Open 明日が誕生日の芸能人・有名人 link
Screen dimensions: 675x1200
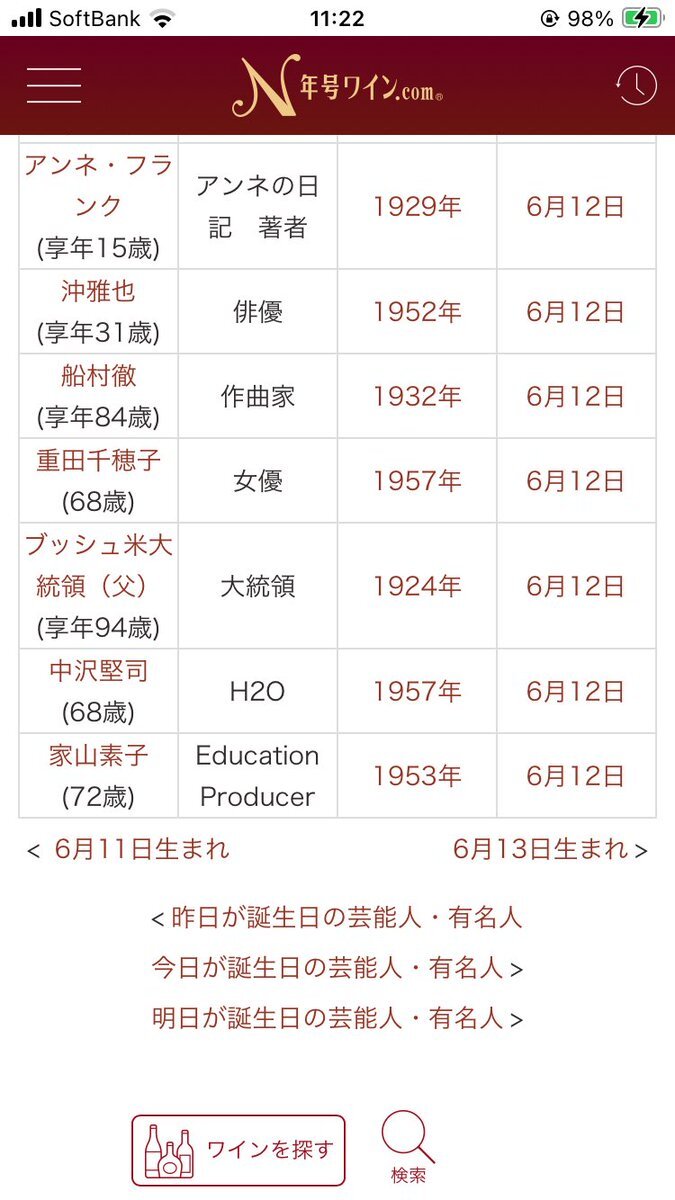pos(327,1019)
